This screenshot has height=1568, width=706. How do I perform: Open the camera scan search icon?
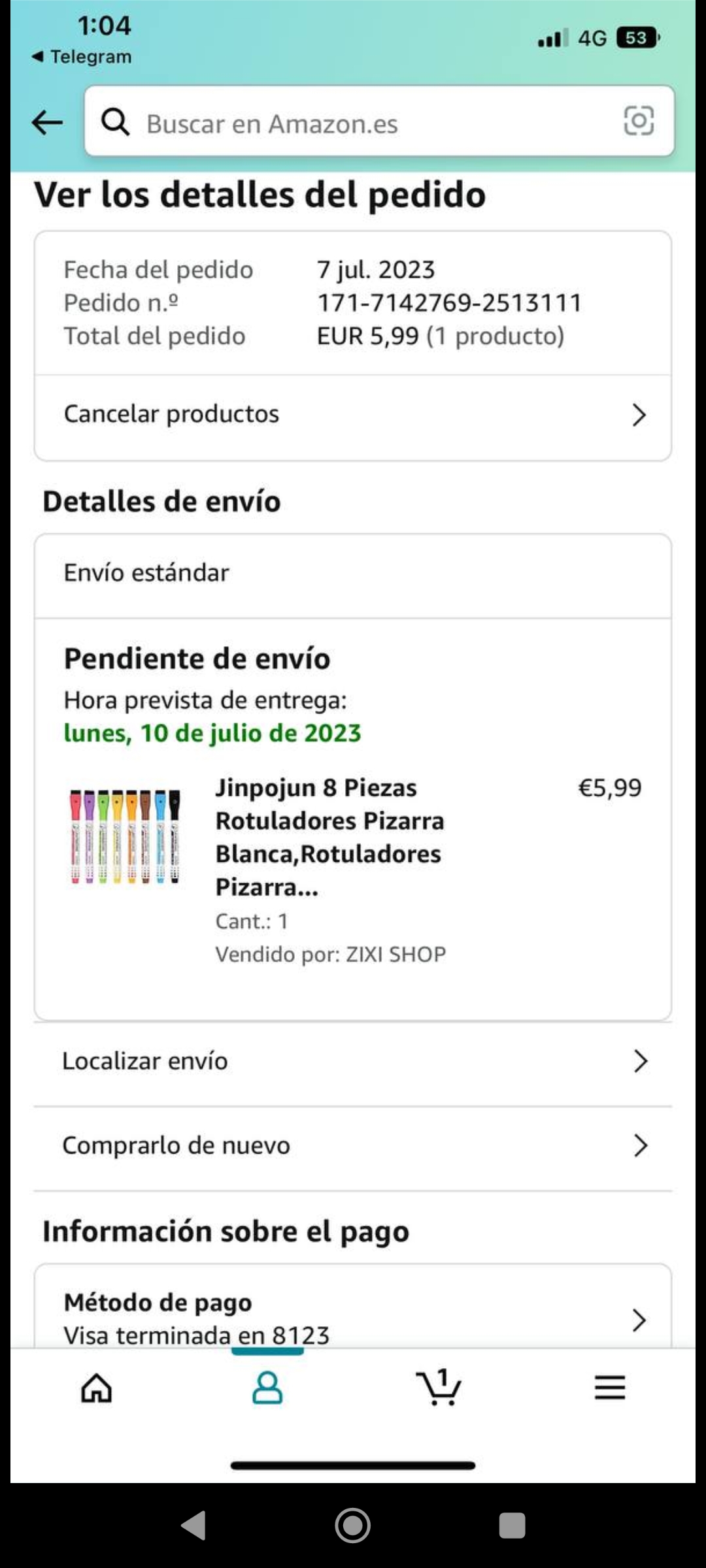pos(638,121)
